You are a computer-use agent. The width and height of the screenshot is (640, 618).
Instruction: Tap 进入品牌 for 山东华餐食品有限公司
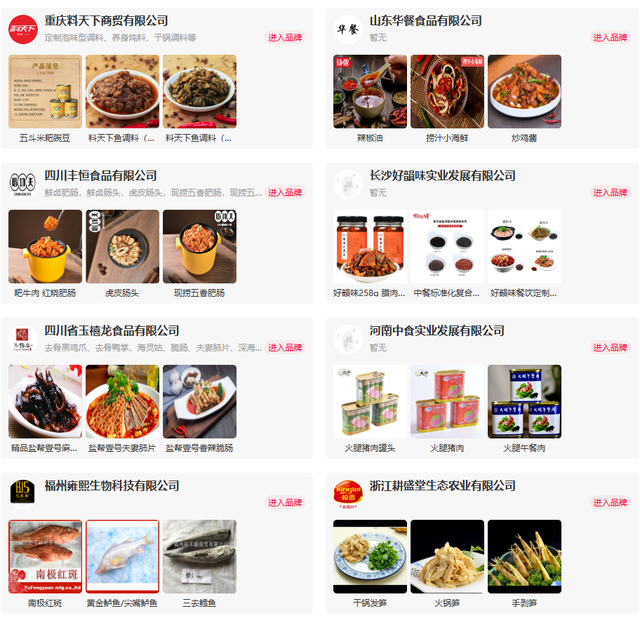[610, 37]
